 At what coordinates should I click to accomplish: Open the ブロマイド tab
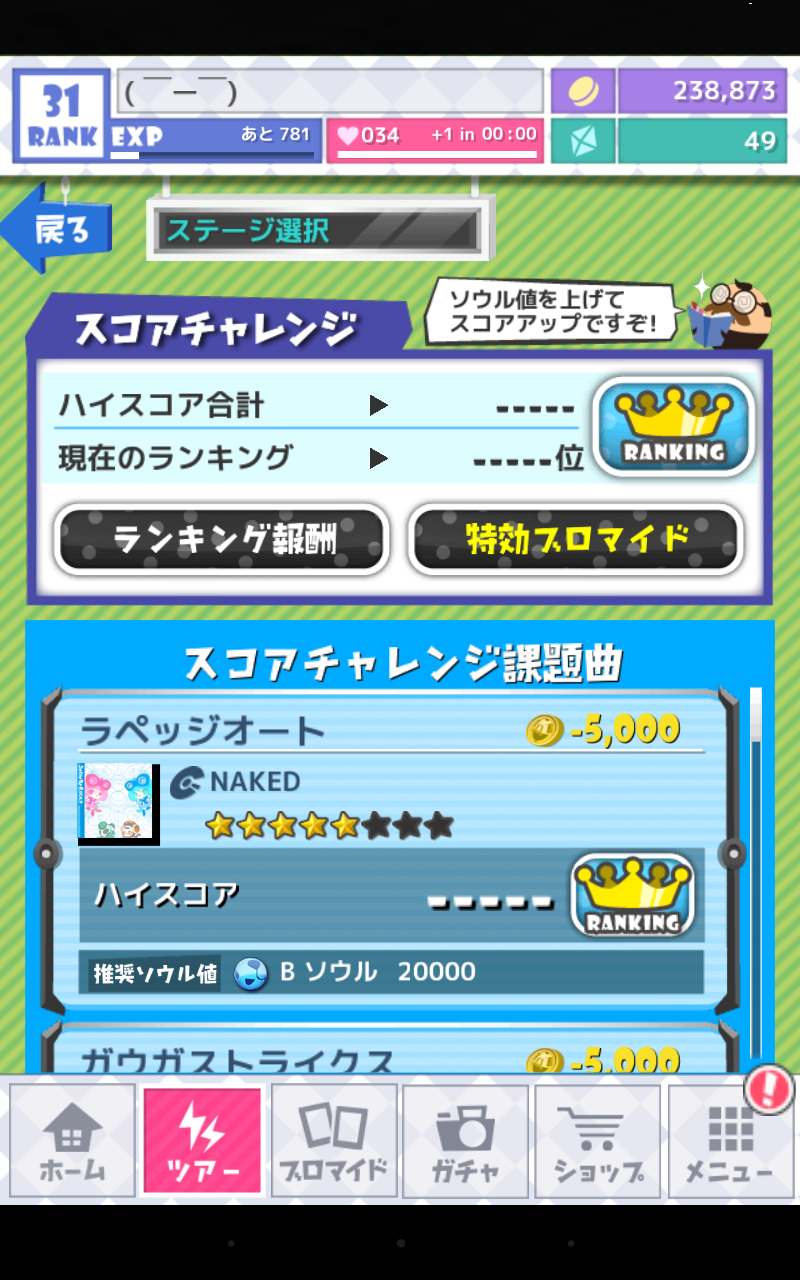pos(334,1141)
